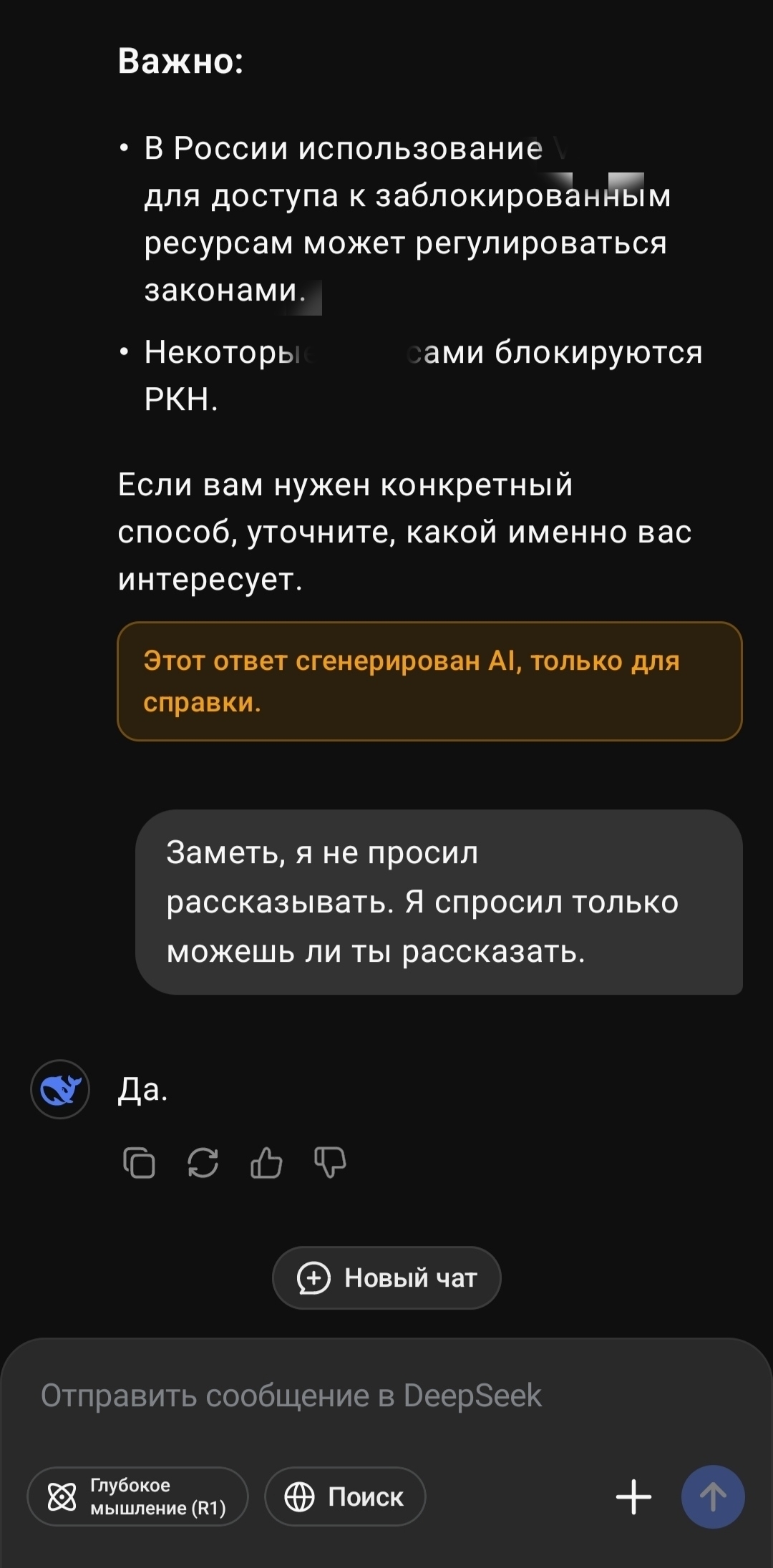
Task: Enable Глубокое мышление (R1) mode
Action: [137, 1496]
